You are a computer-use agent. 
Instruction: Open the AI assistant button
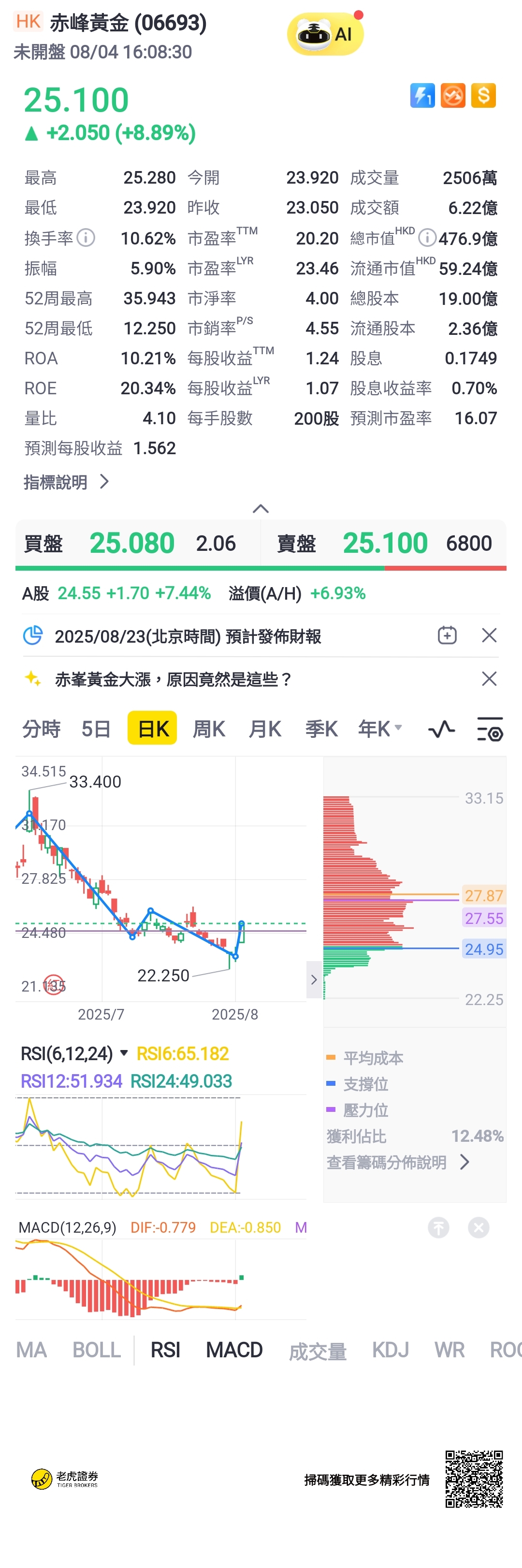[x=325, y=35]
